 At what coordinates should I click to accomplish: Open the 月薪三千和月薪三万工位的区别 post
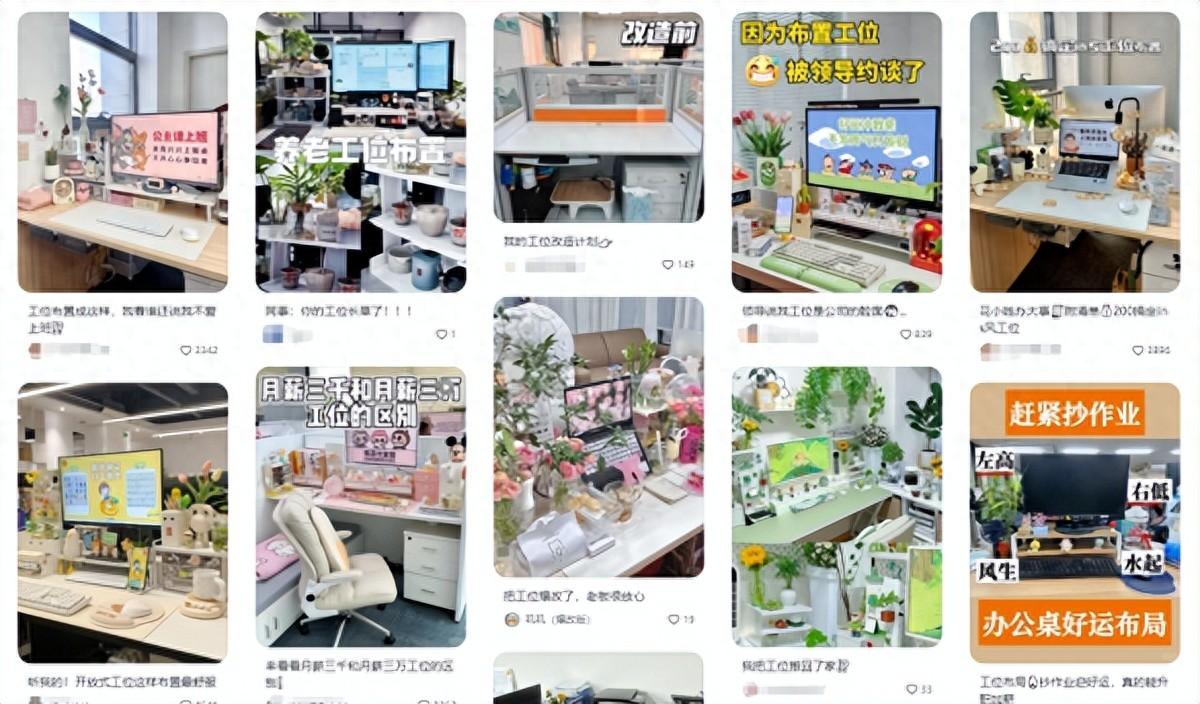point(360,507)
